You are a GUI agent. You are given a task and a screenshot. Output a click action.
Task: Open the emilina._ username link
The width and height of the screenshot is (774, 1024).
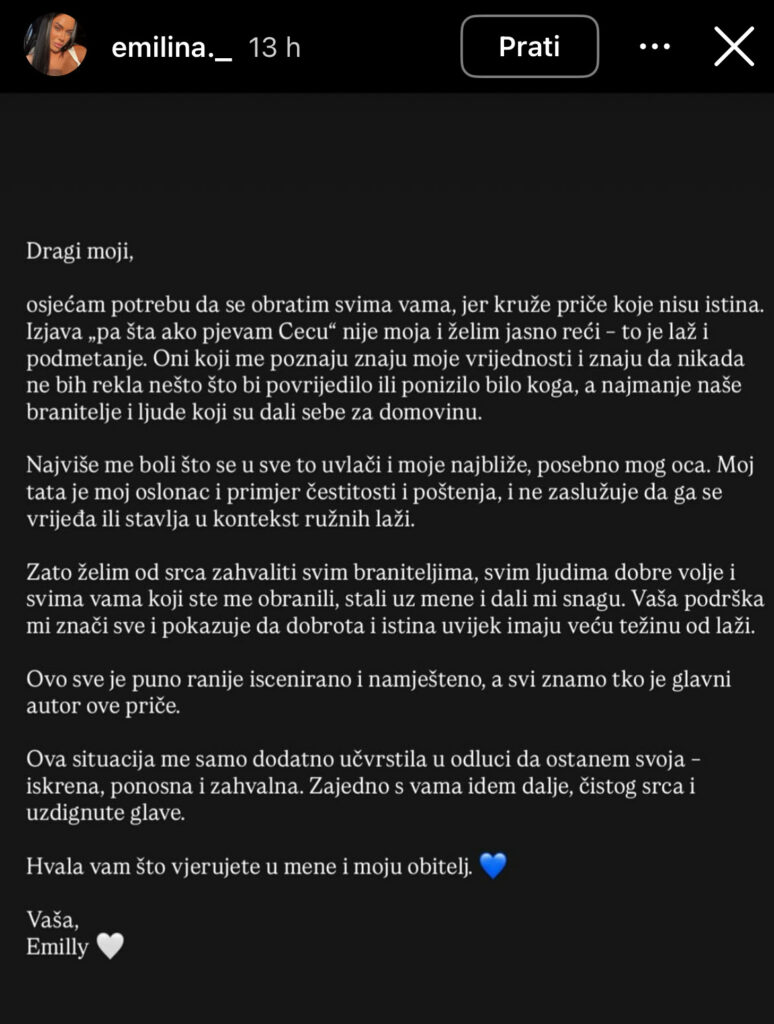(x=171, y=47)
